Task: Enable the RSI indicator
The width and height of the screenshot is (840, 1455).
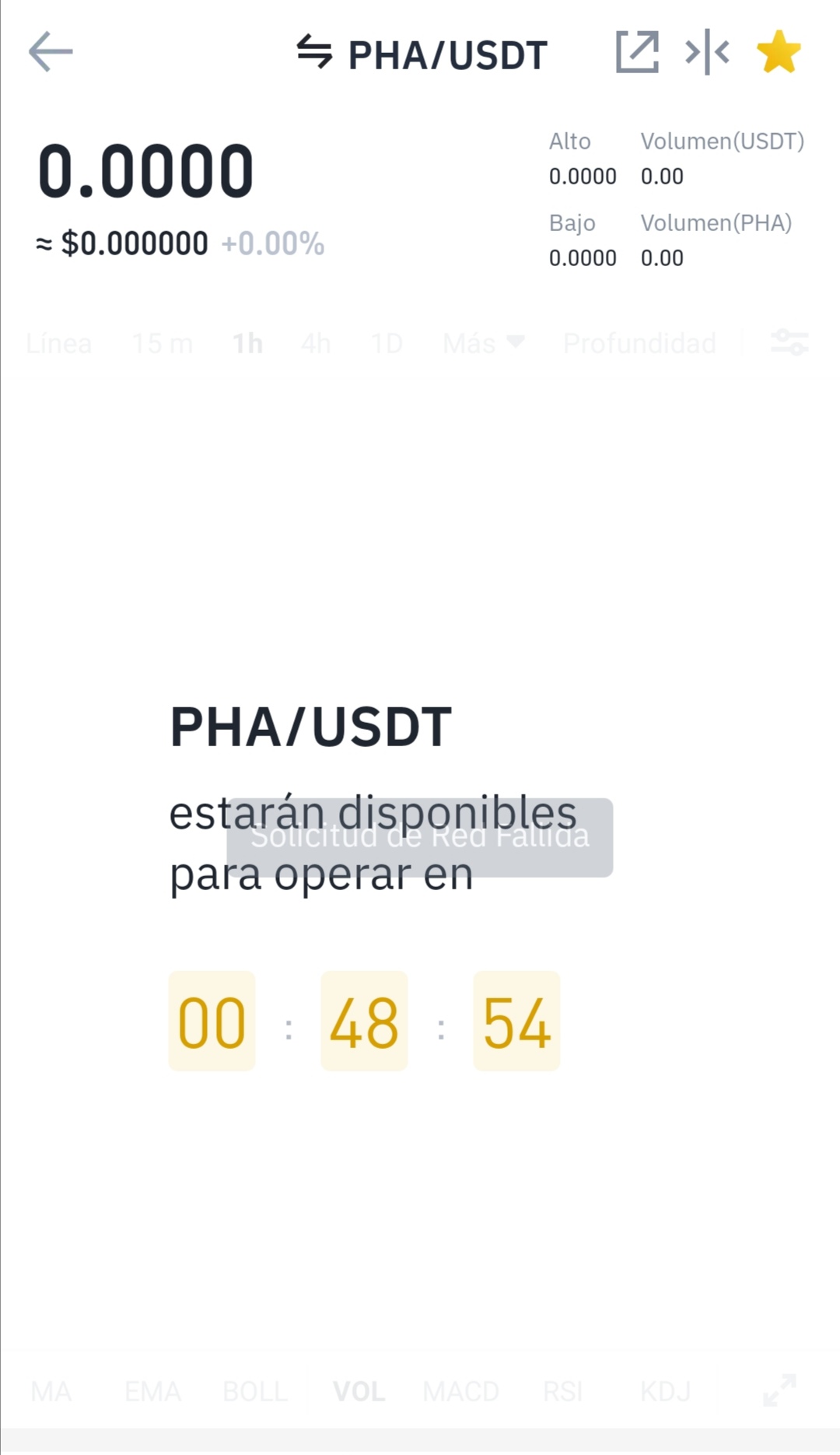Action: (562, 1391)
